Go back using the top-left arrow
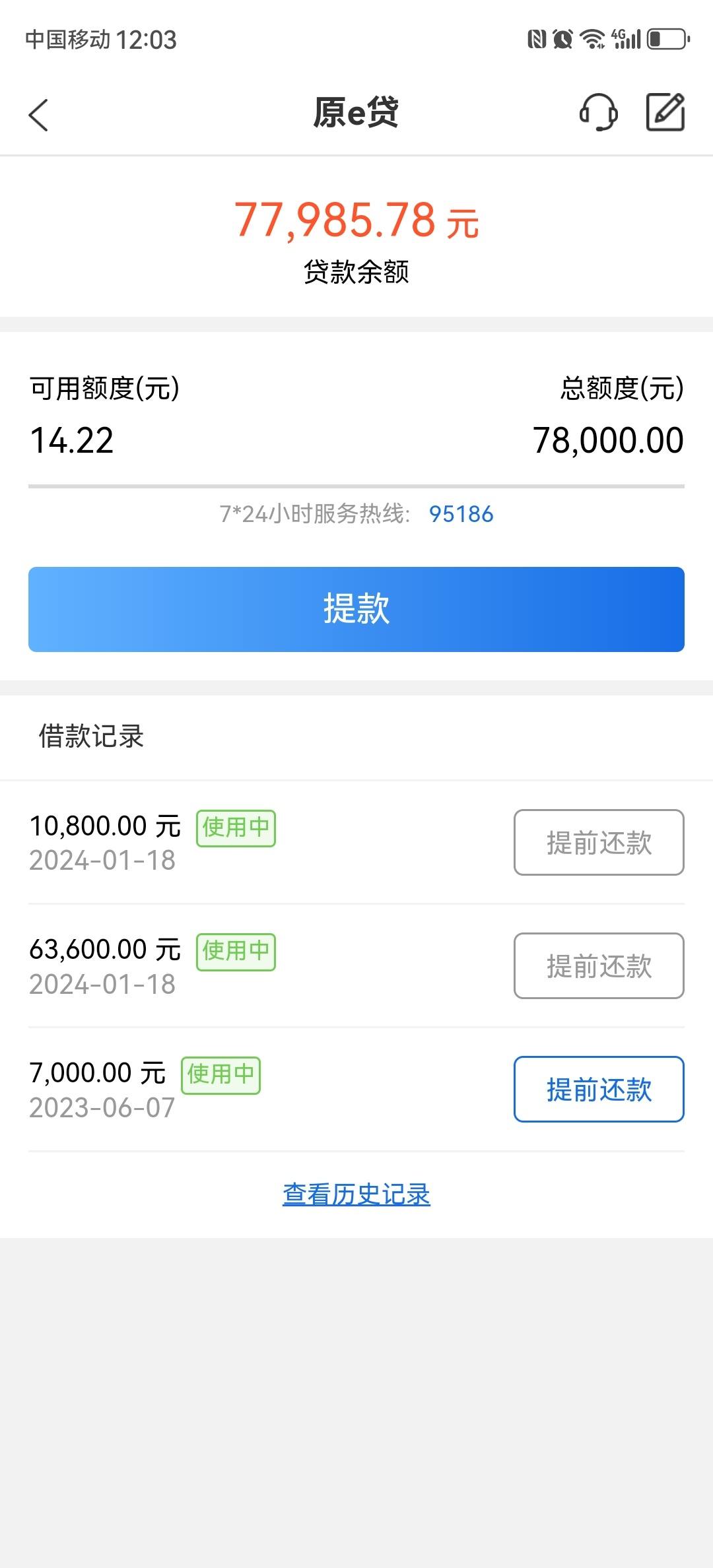 point(38,115)
